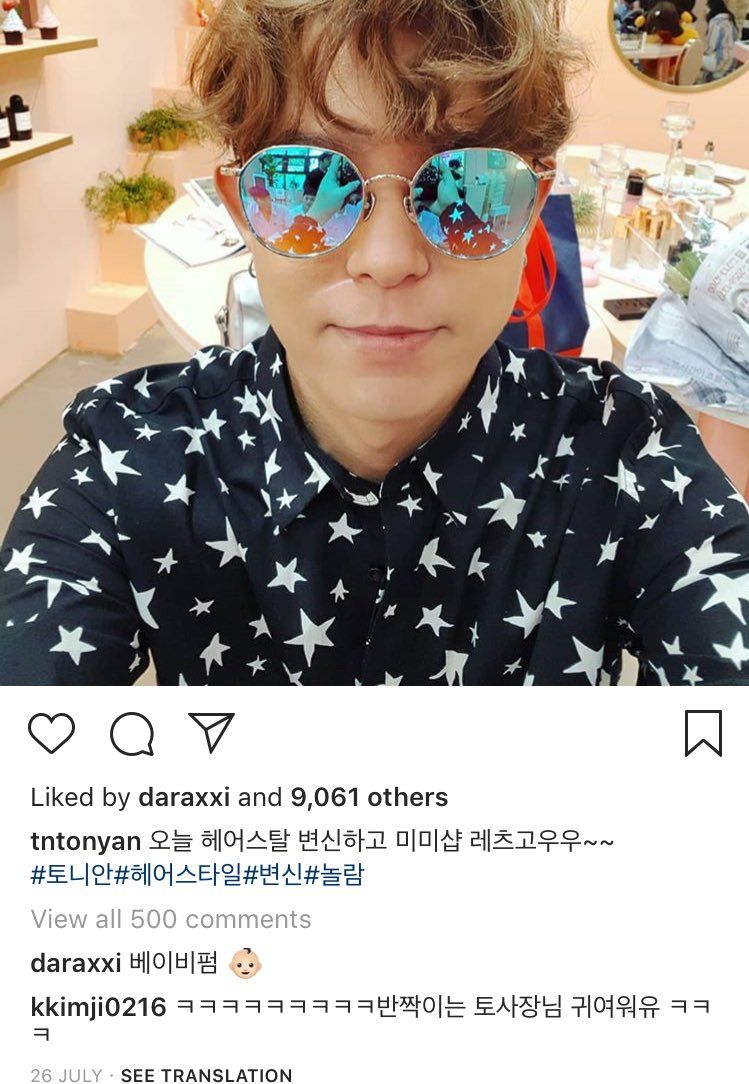
Task: Open daraxxi's profile from the comment
Action: 76,963
